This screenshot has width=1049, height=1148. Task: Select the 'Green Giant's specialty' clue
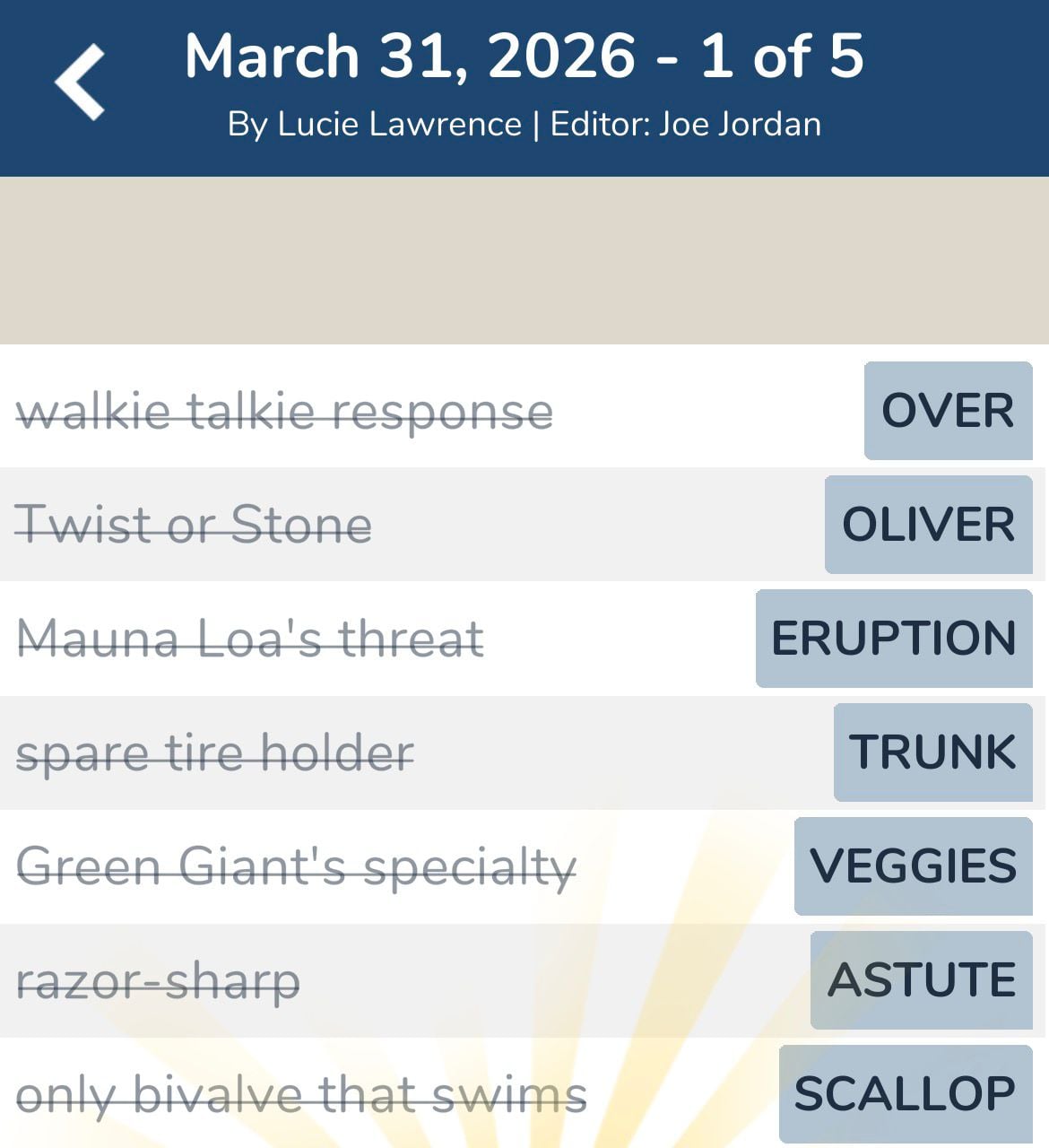coord(298,866)
